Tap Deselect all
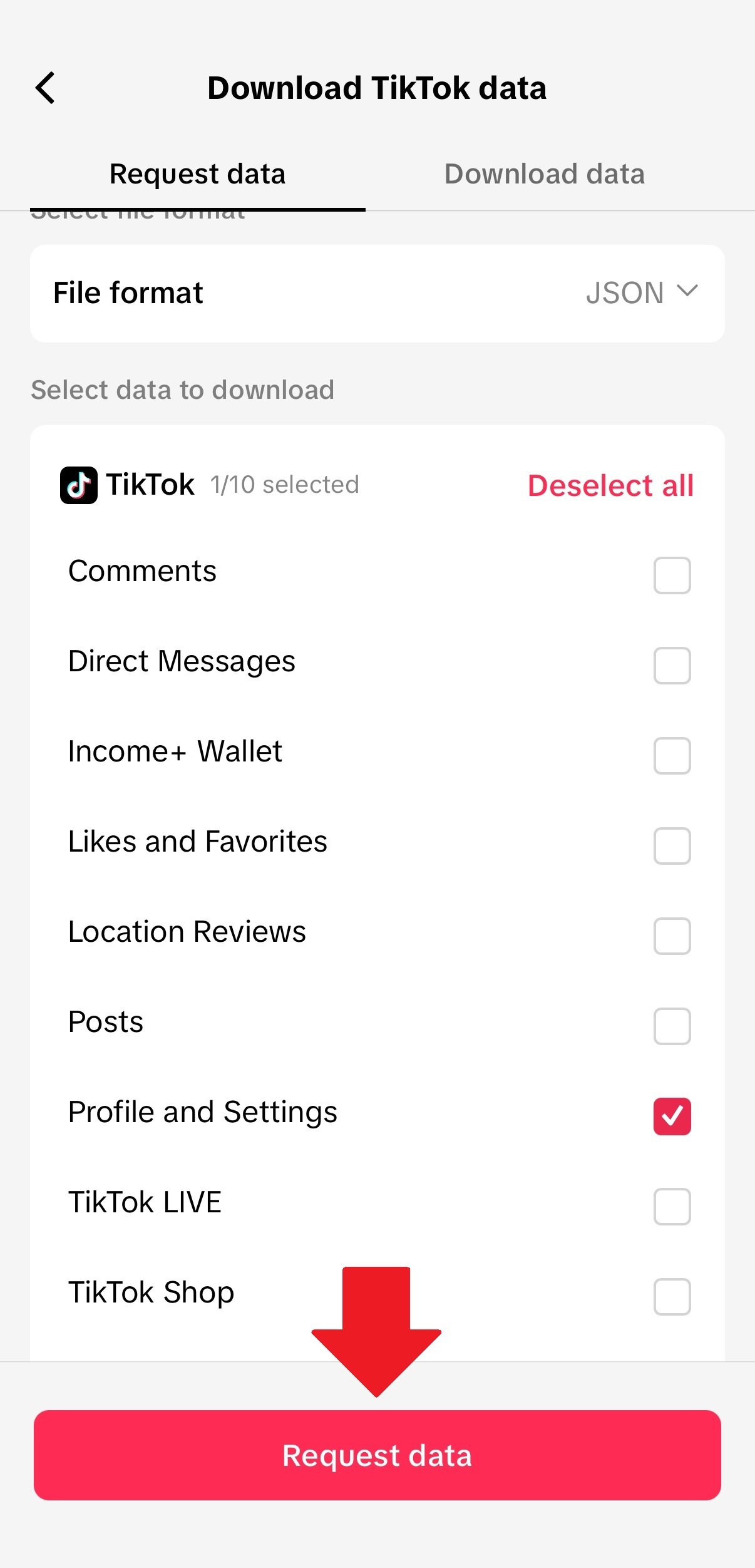 [610, 484]
